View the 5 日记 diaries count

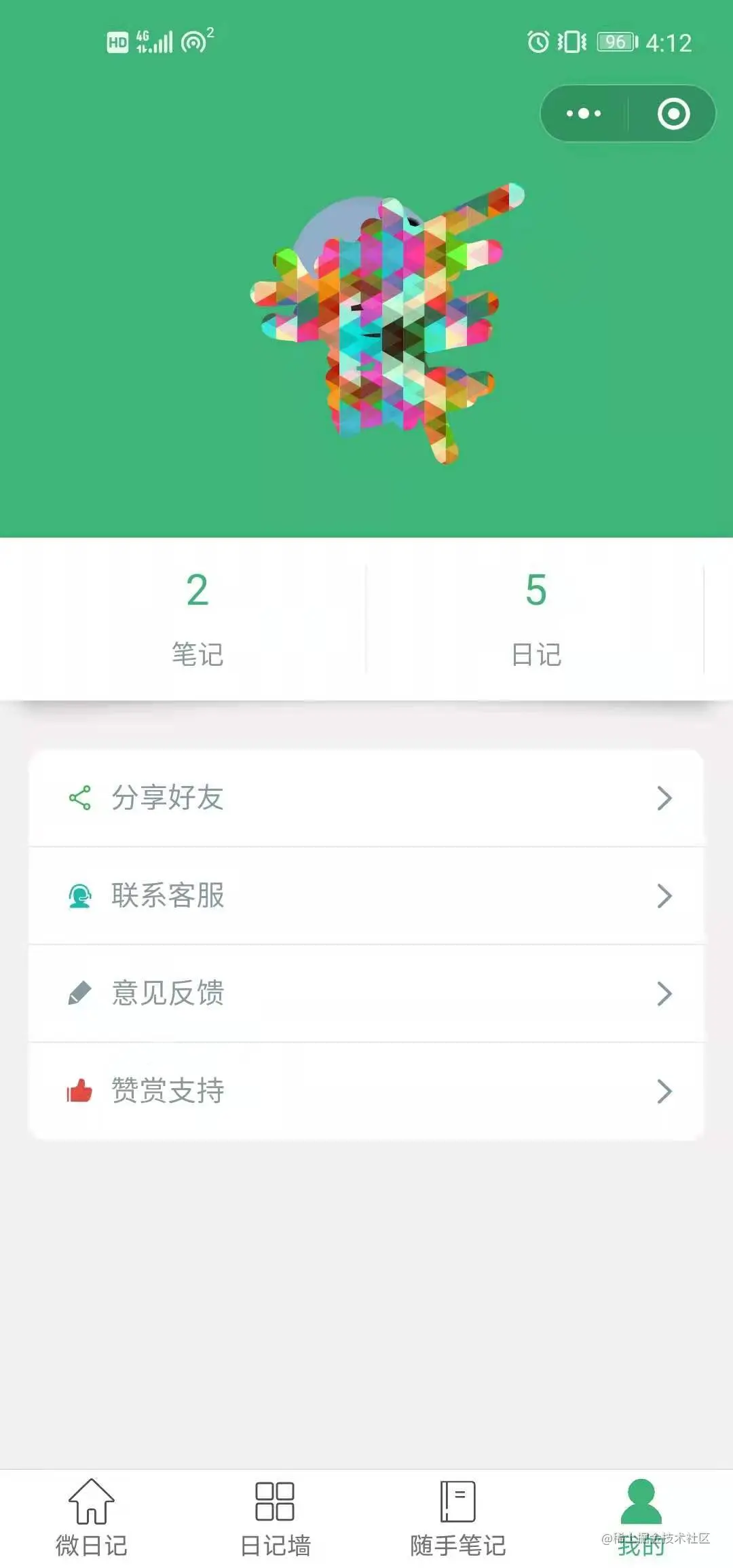[x=535, y=618]
